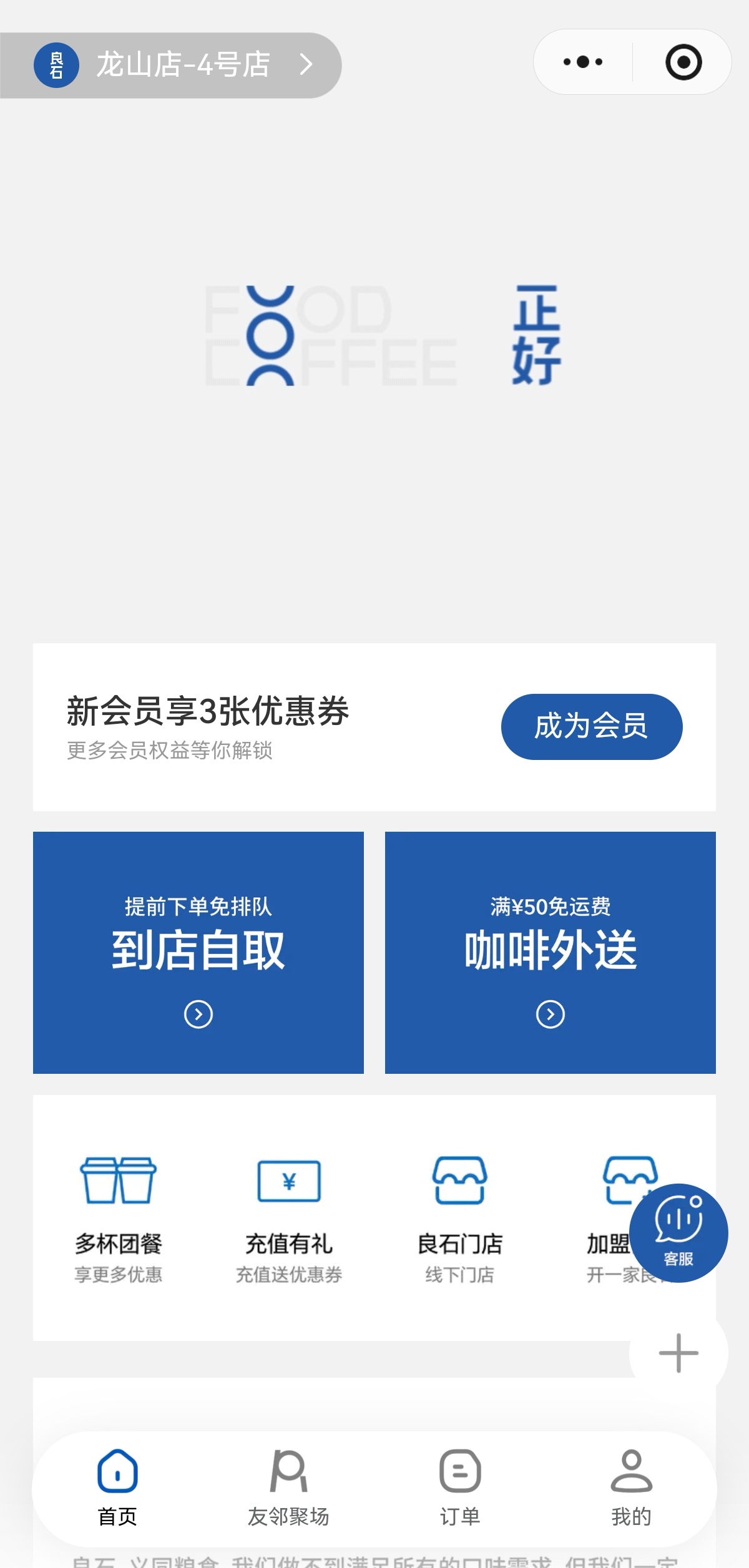Select 咖啡外送 coffee delivery
Viewport: 749px width, 1568px height.
(x=550, y=952)
